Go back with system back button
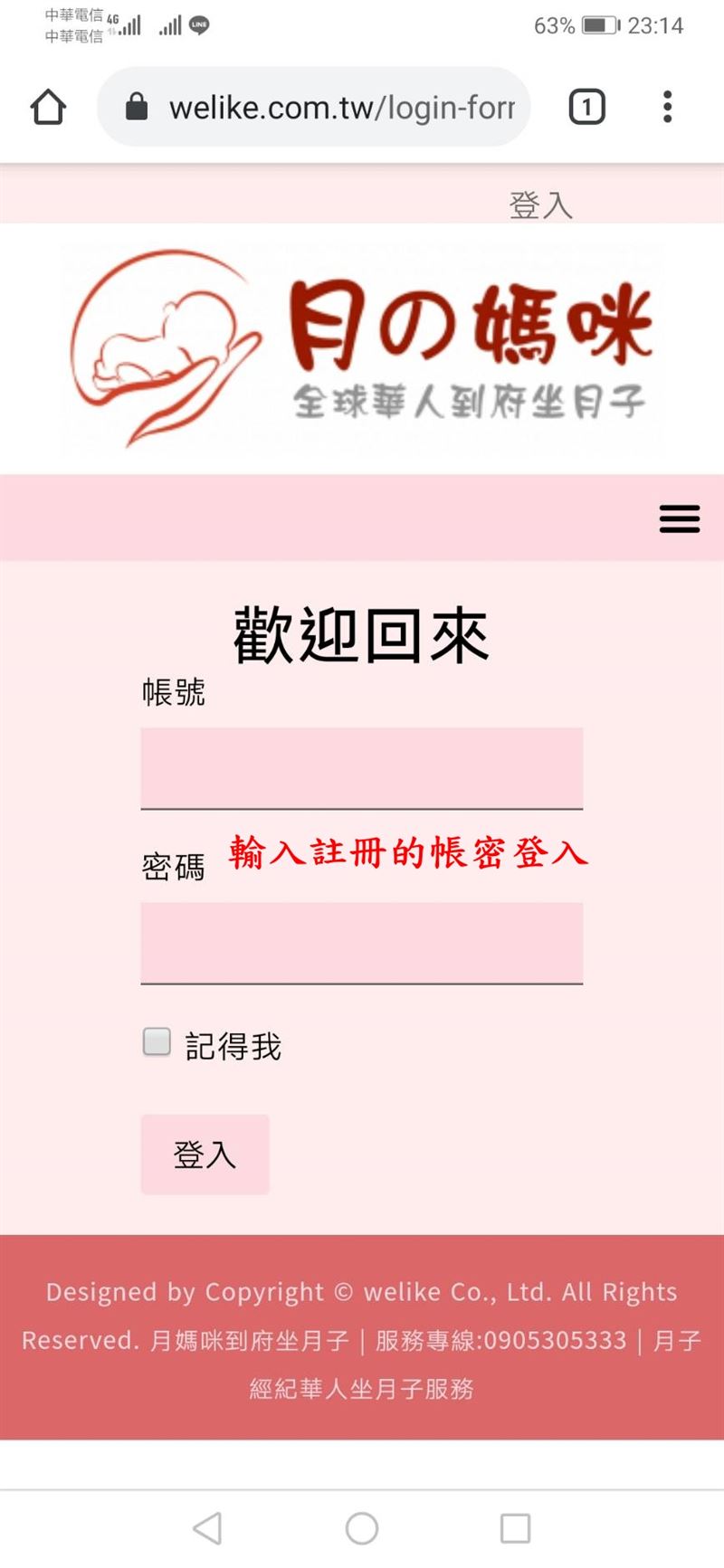Screen dimensions: 724x1568 [x=207, y=1528]
